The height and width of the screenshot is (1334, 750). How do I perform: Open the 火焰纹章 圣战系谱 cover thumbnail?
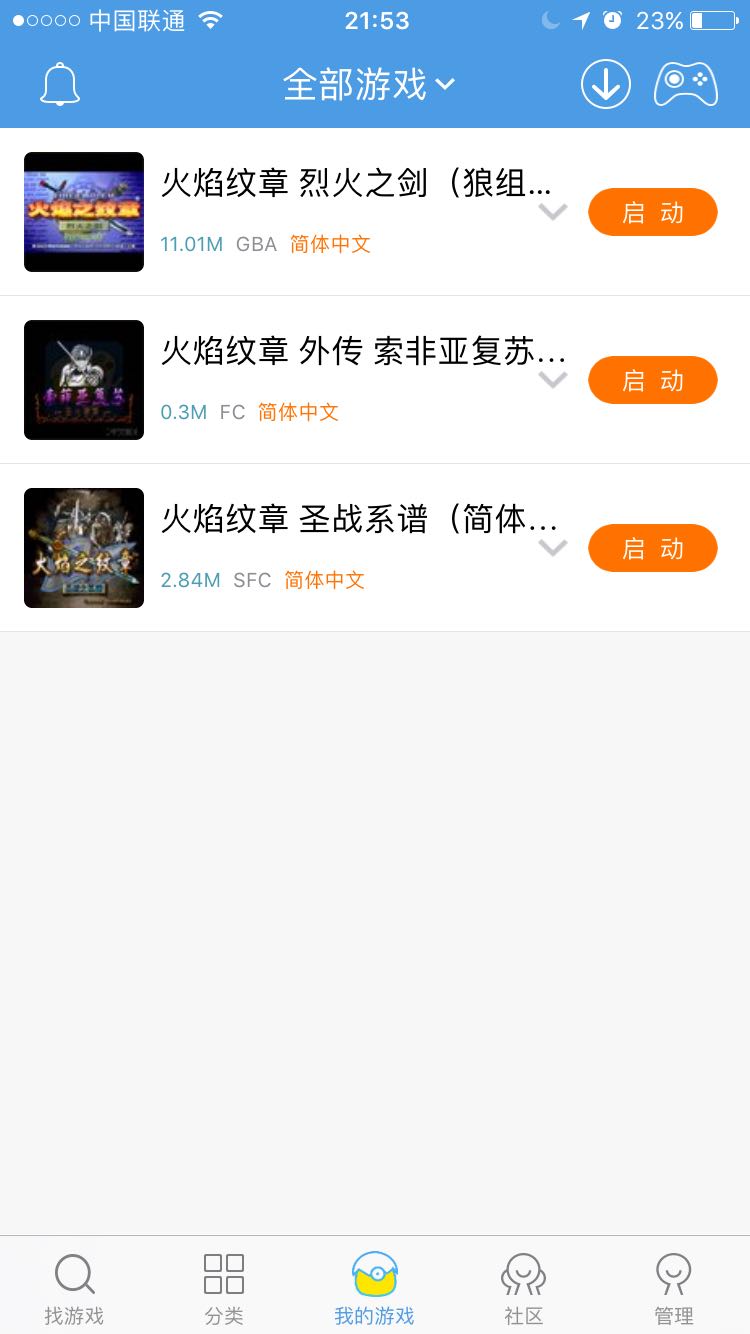pos(84,548)
